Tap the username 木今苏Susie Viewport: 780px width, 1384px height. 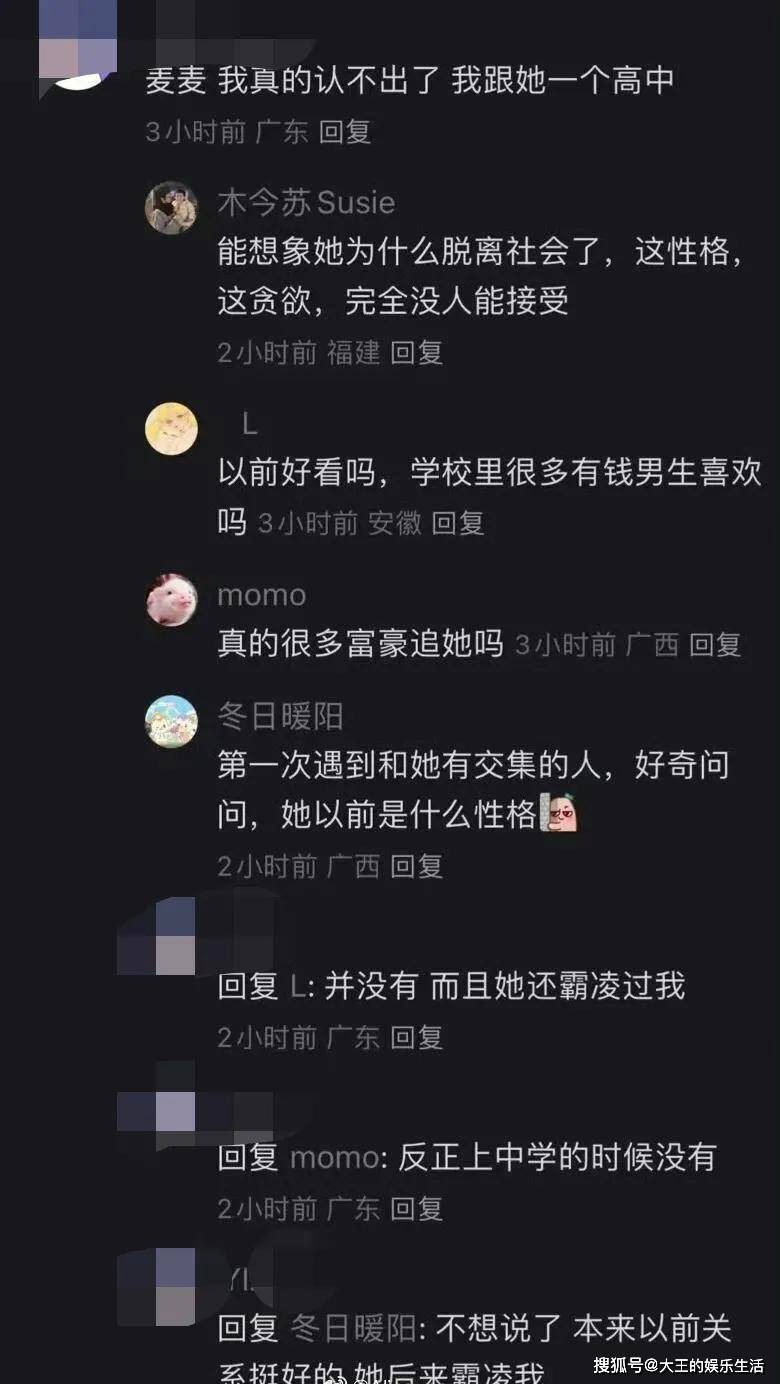[x=306, y=203]
